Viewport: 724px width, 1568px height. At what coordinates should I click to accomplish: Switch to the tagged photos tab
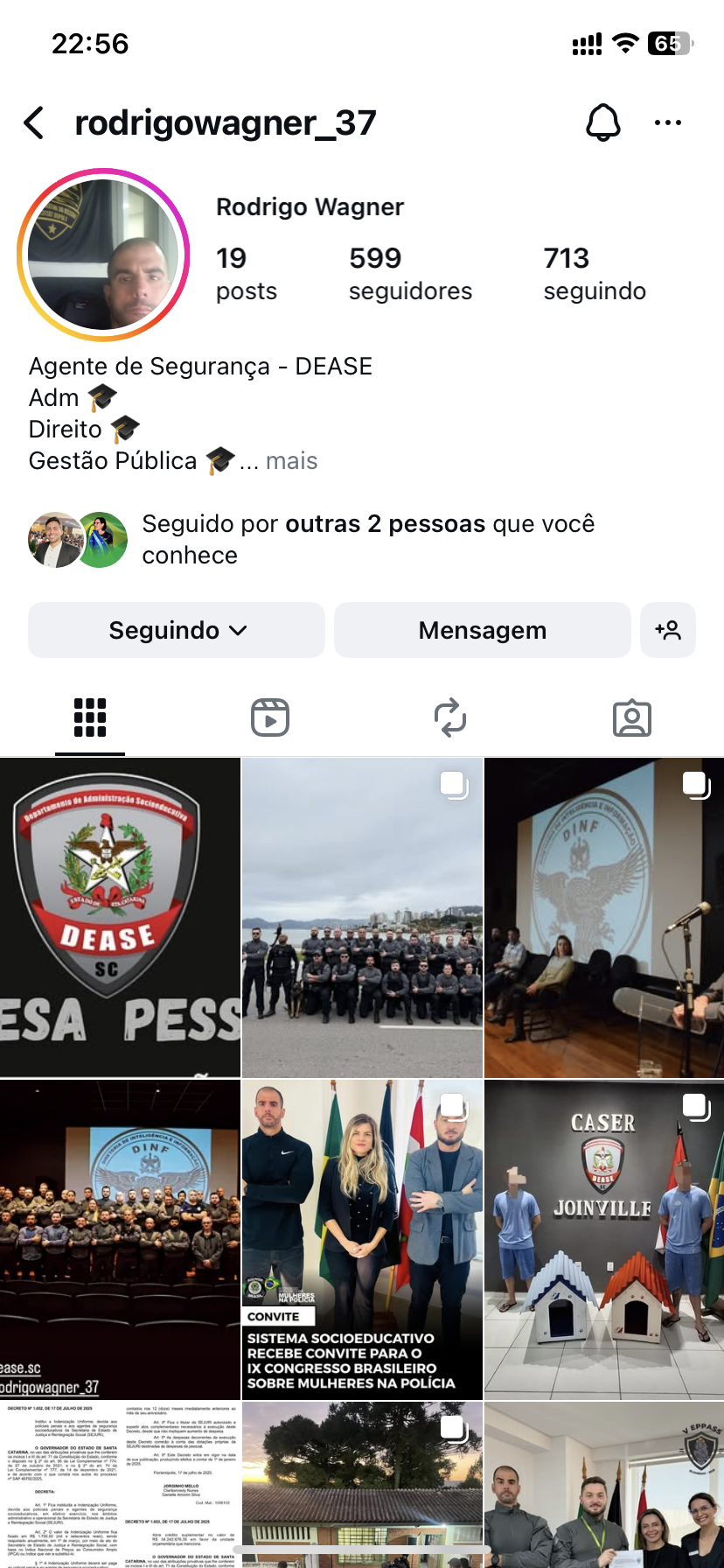(x=631, y=718)
